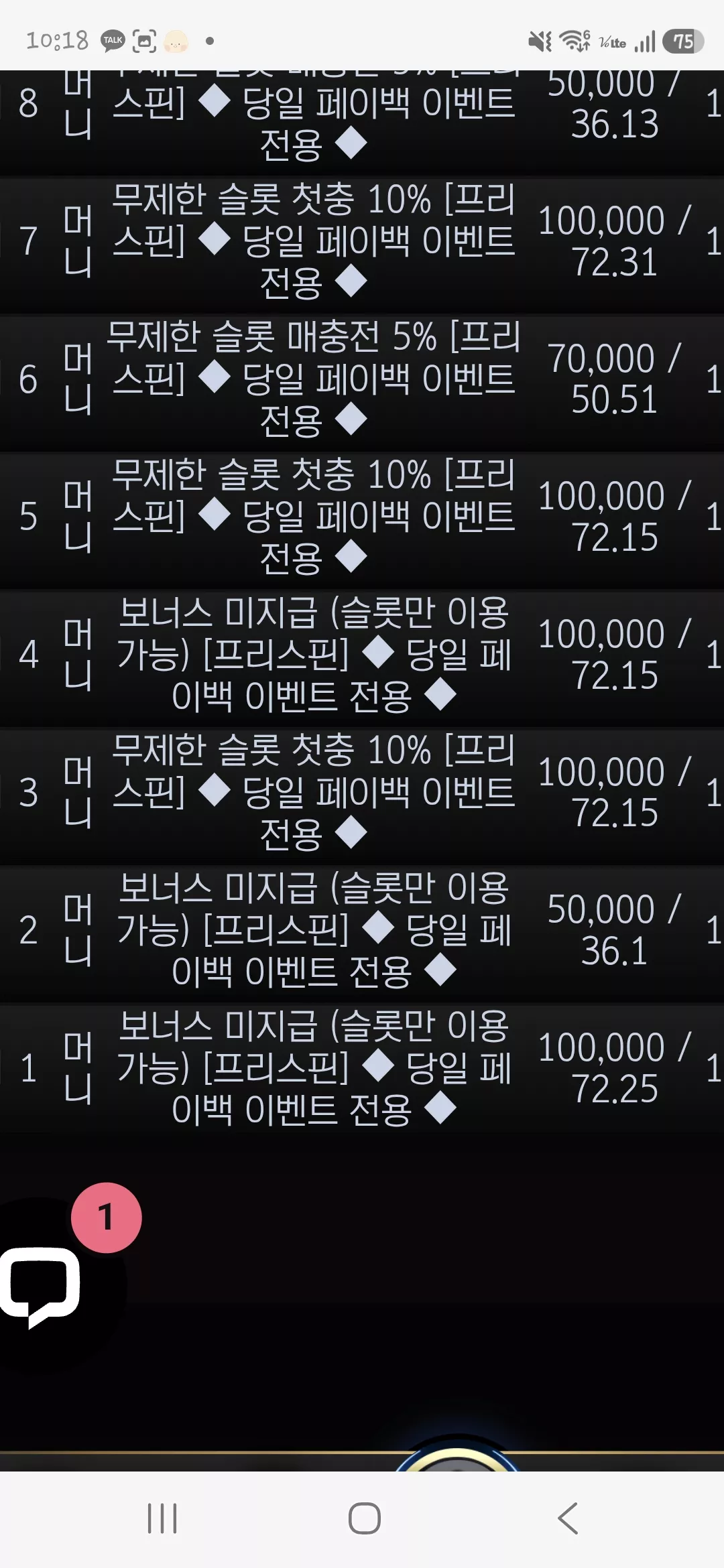The width and height of the screenshot is (724, 1568).
Task: Open recent apps from the navigation bar
Action: click(162, 1518)
